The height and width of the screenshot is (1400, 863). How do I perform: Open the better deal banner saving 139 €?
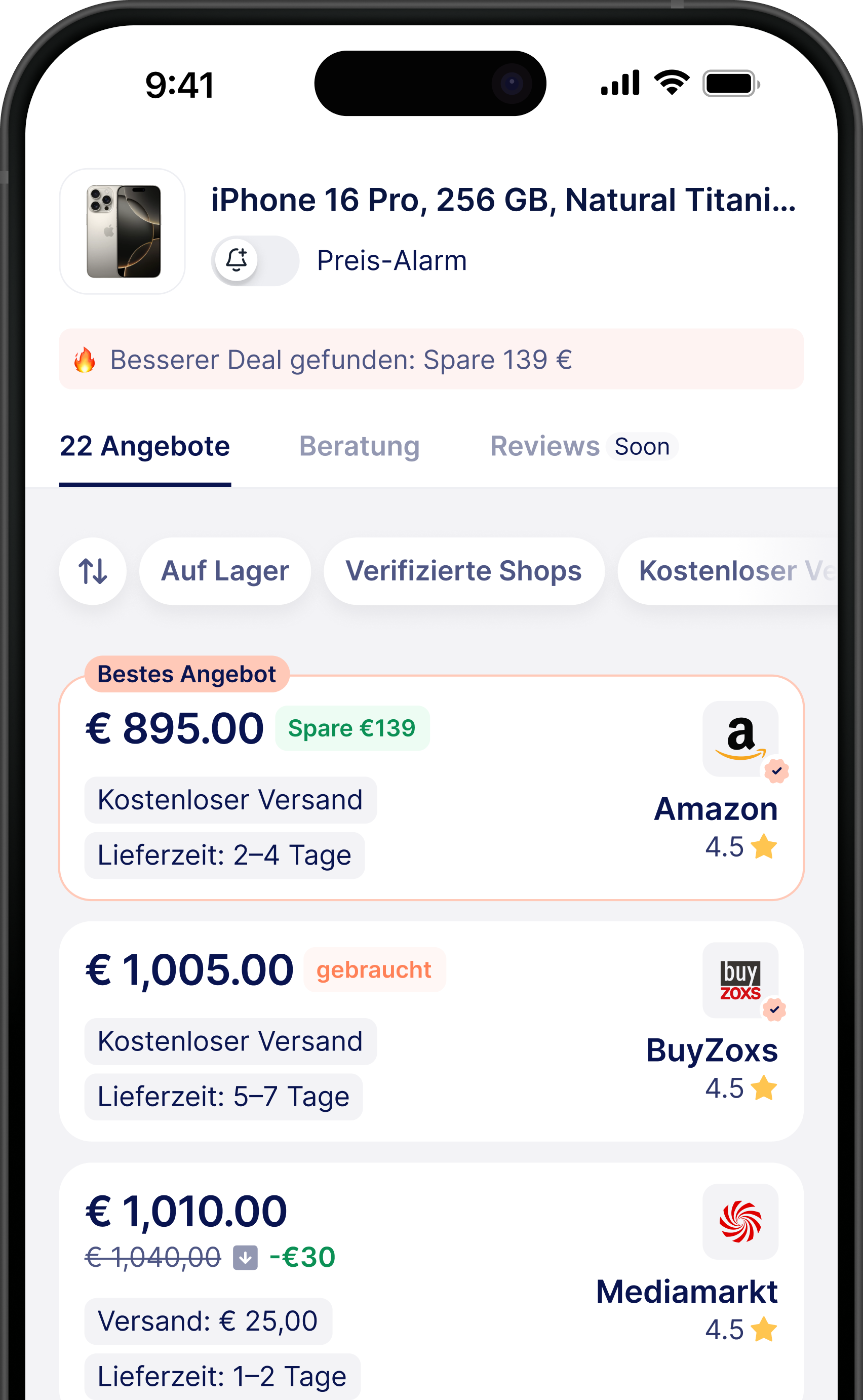pos(431,359)
